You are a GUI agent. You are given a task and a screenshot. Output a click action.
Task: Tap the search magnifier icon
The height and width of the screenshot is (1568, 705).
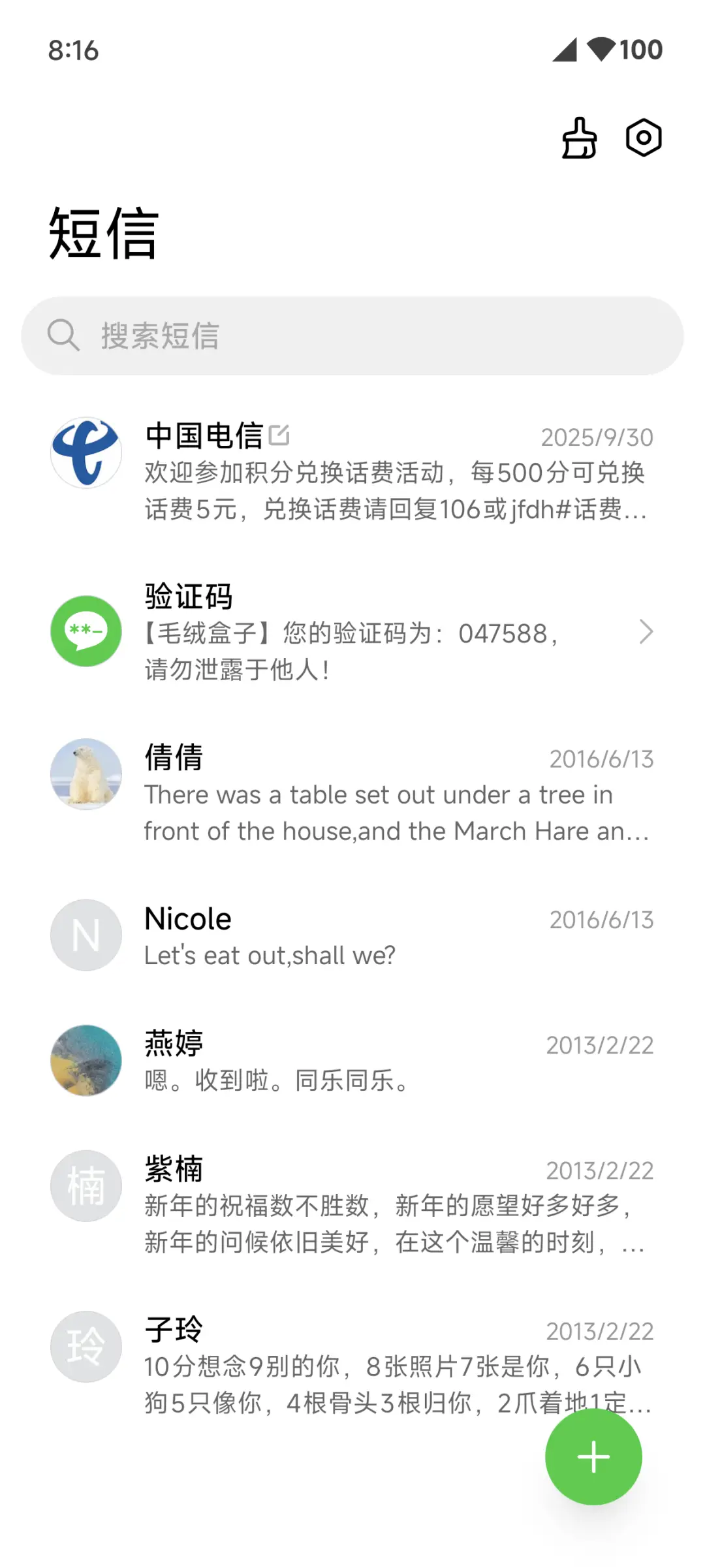coord(63,336)
